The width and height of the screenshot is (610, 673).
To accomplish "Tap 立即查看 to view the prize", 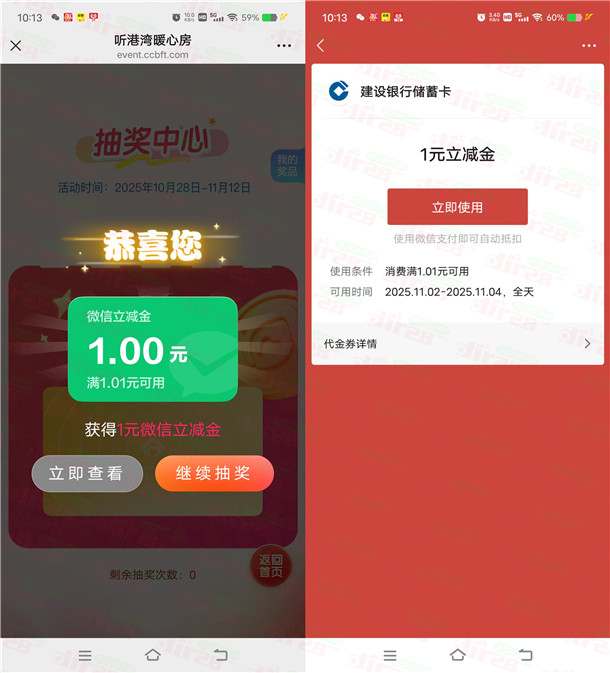I will click(86, 474).
